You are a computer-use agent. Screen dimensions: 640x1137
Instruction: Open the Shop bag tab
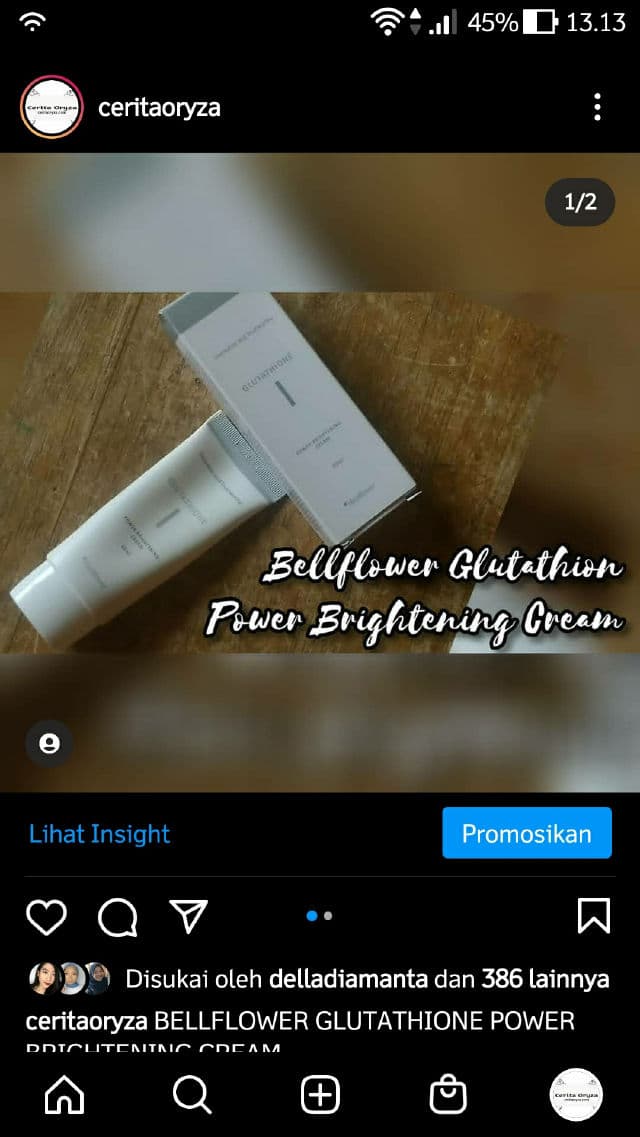point(448,1095)
